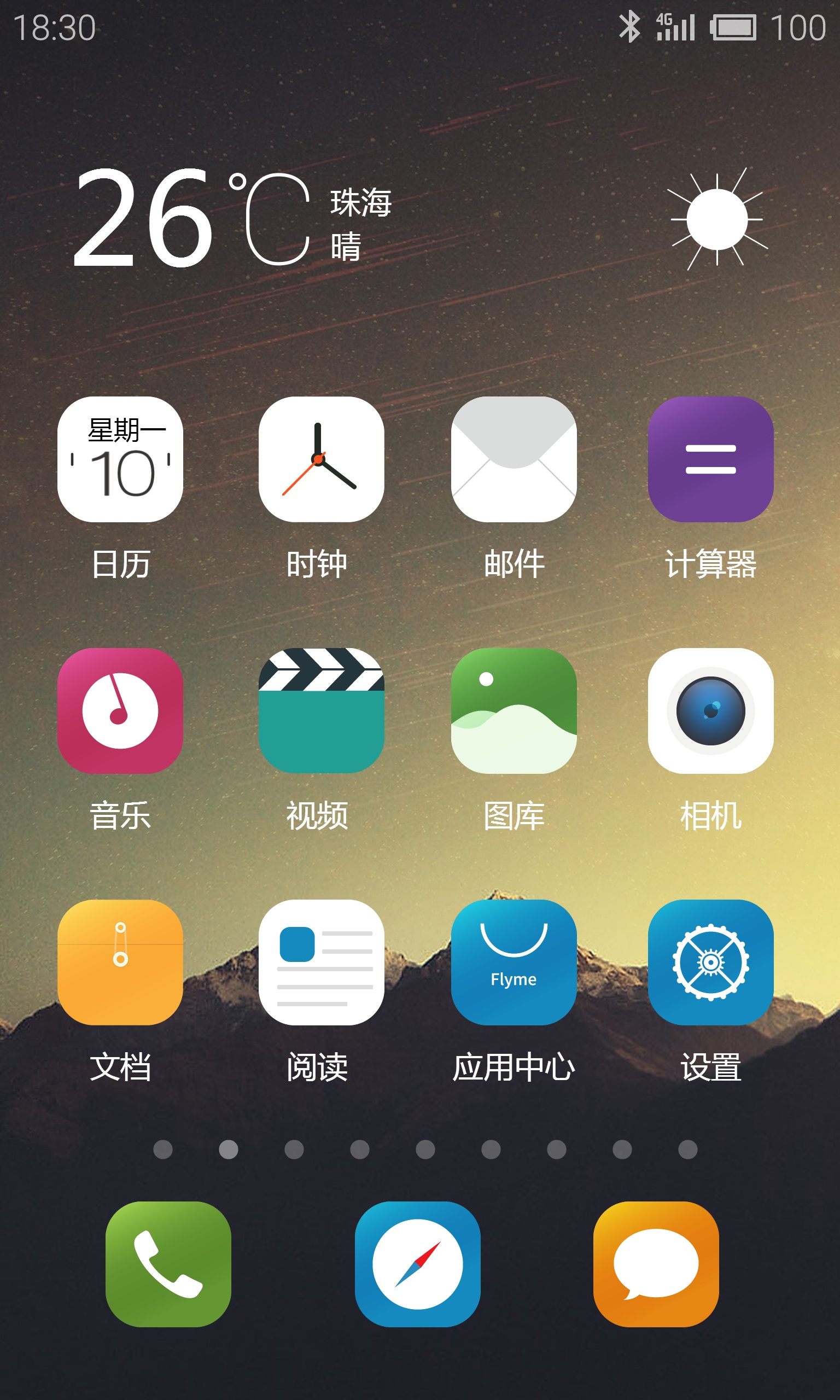The height and width of the screenshot is (1400, 840).
Task: Open the 文档 documents app
Action: (x=120, y=962)
